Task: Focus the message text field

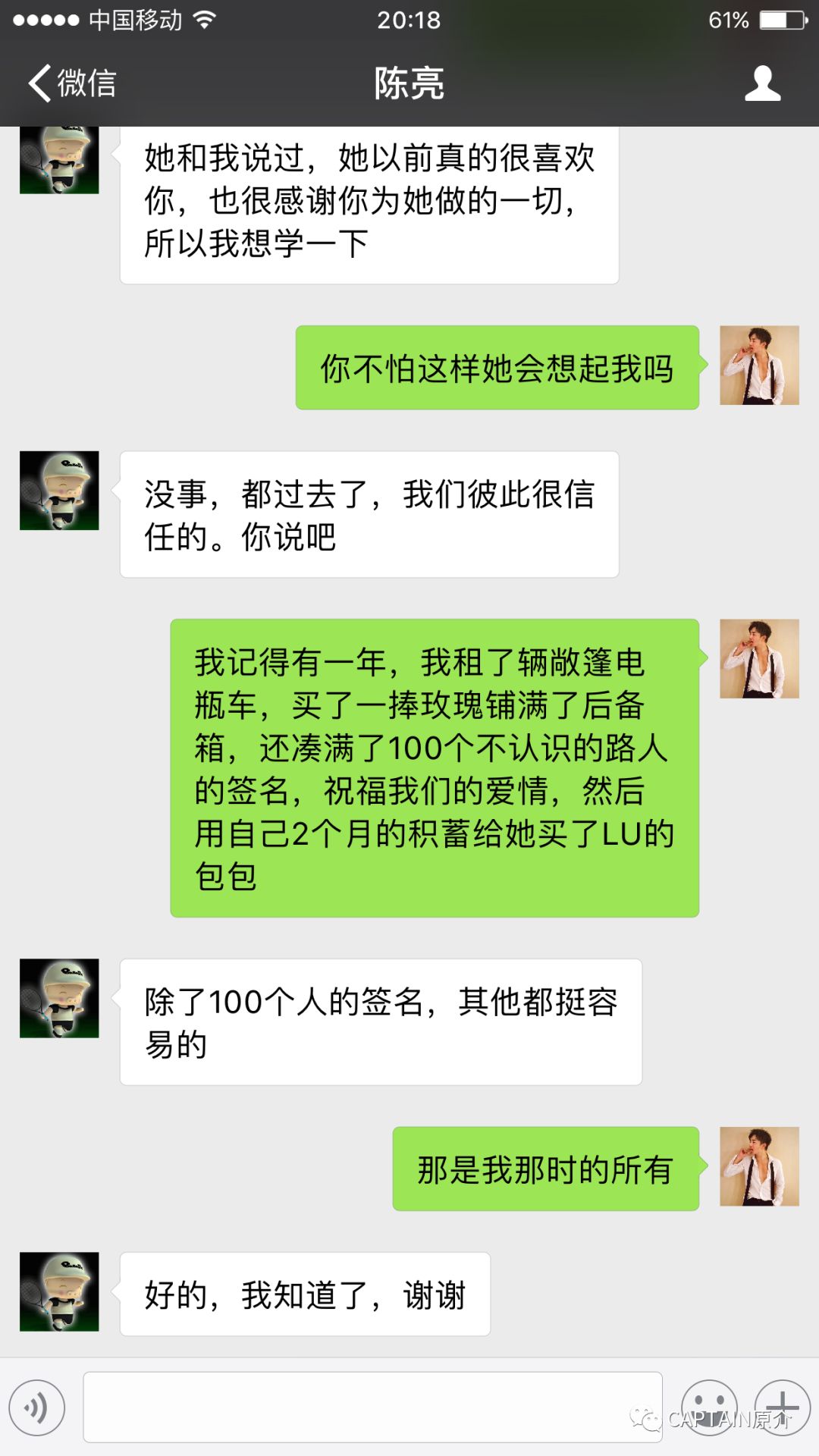Action: tap(372, 1407)
